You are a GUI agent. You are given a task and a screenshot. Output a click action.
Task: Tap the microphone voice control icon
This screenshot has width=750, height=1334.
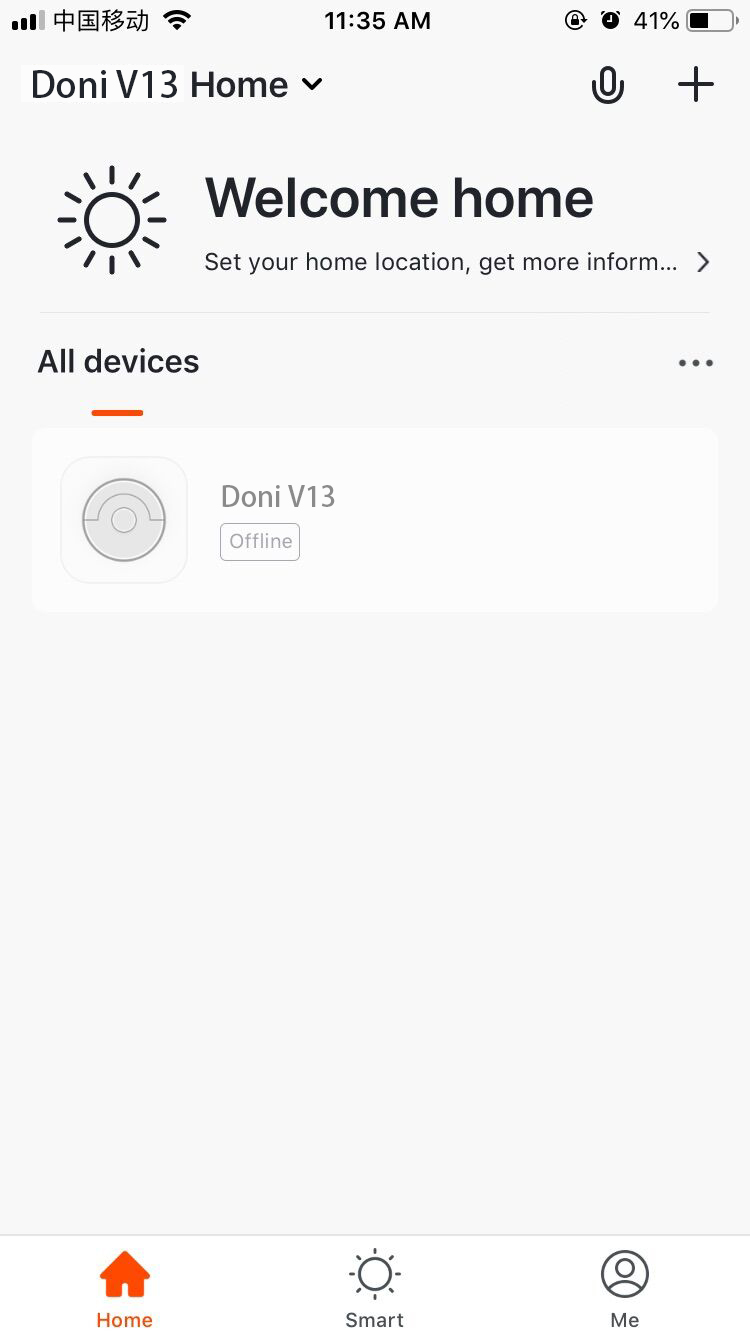pos(607,85)
